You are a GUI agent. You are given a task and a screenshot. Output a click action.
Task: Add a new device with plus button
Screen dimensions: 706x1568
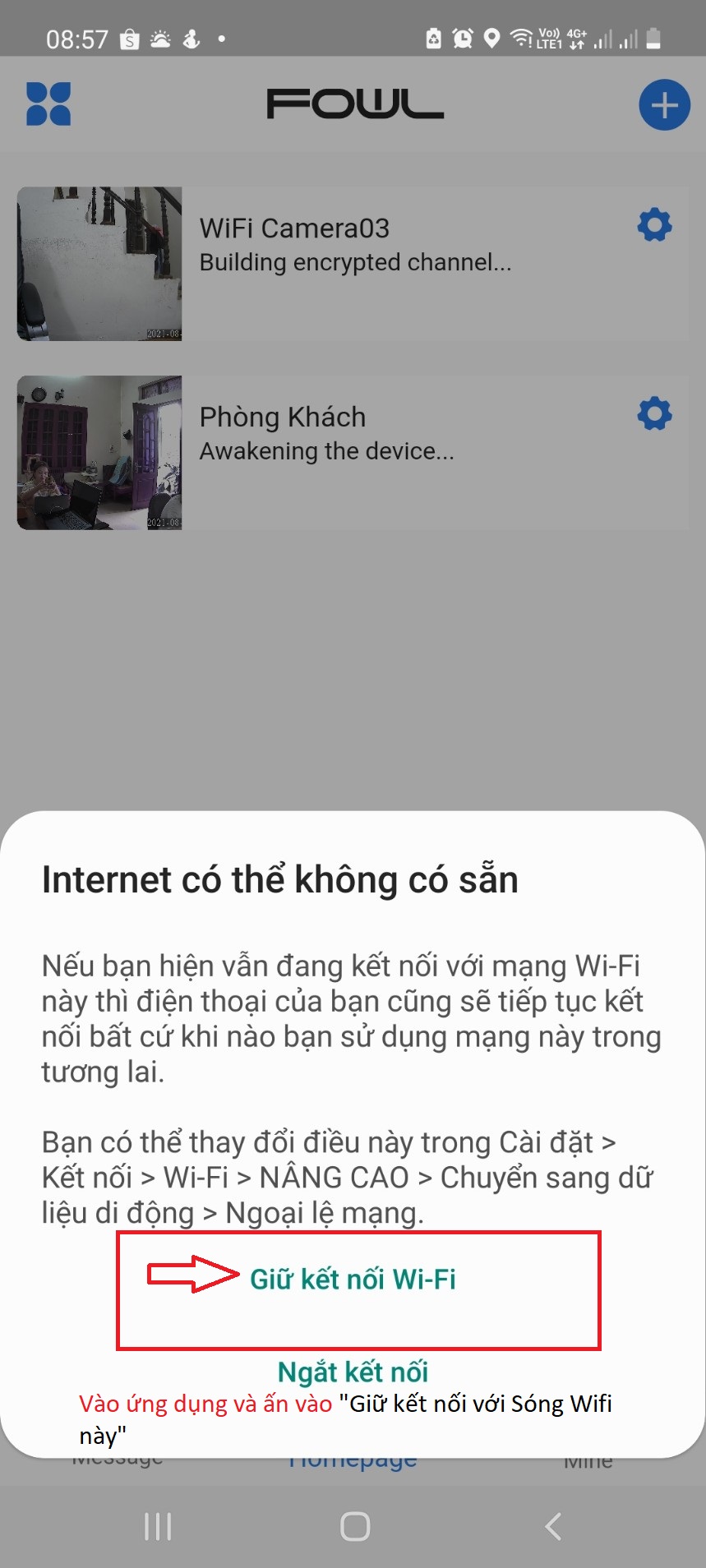tap(664, 105)
